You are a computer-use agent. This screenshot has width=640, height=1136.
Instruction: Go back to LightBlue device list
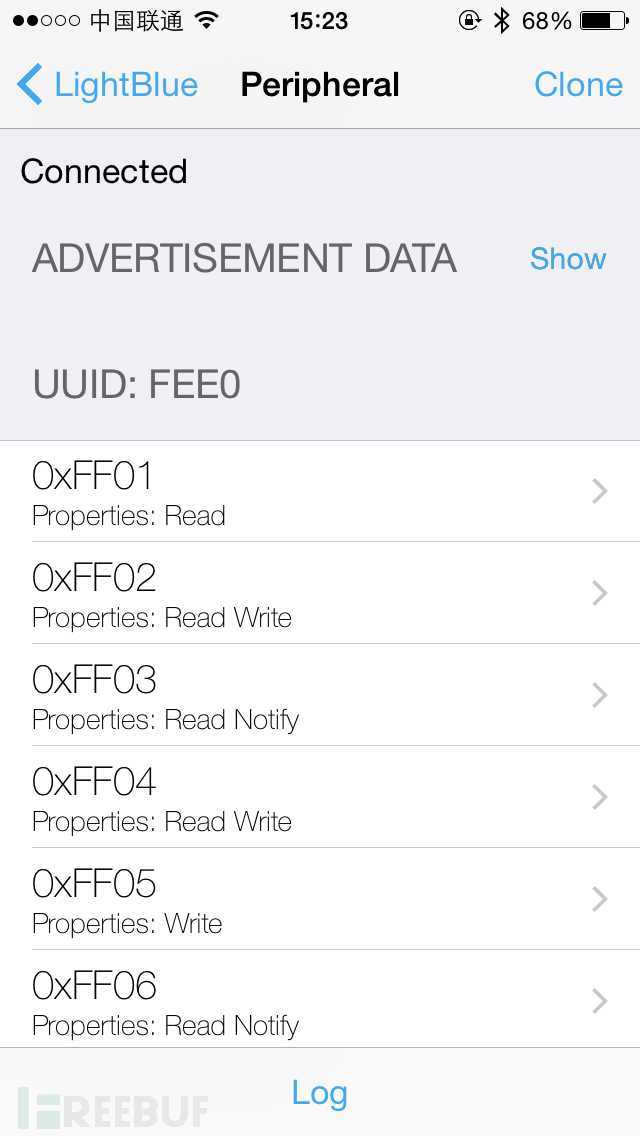(108, 85)
